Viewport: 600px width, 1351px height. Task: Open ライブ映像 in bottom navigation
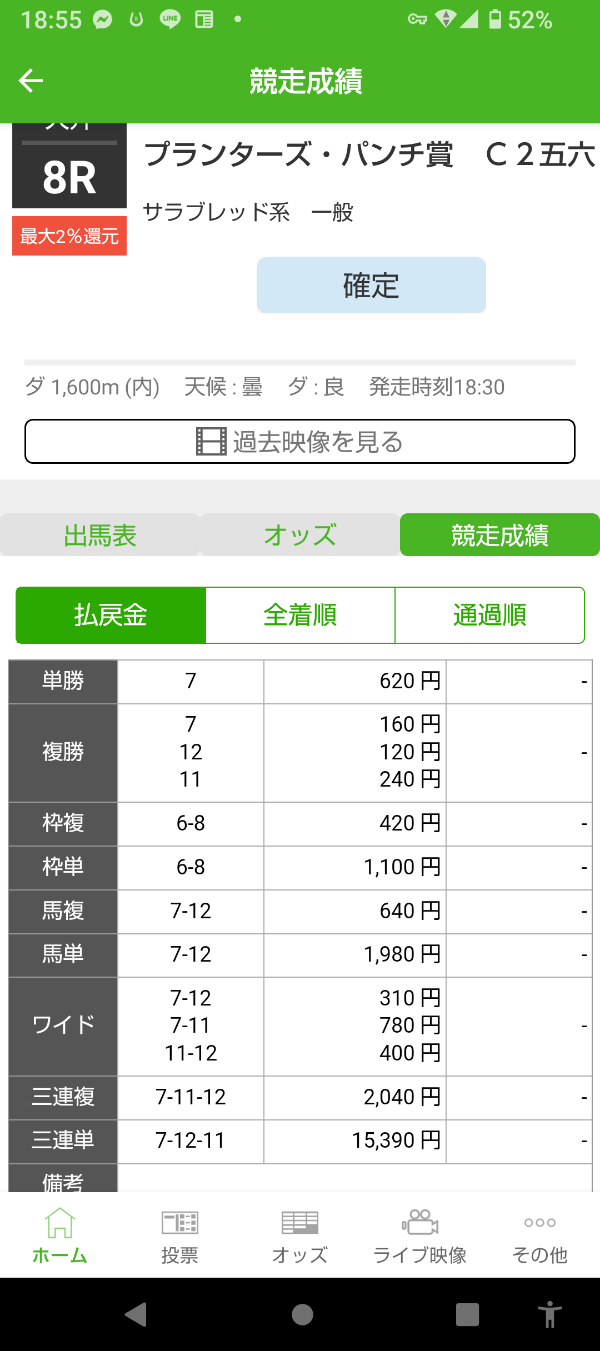(420, 1236)
